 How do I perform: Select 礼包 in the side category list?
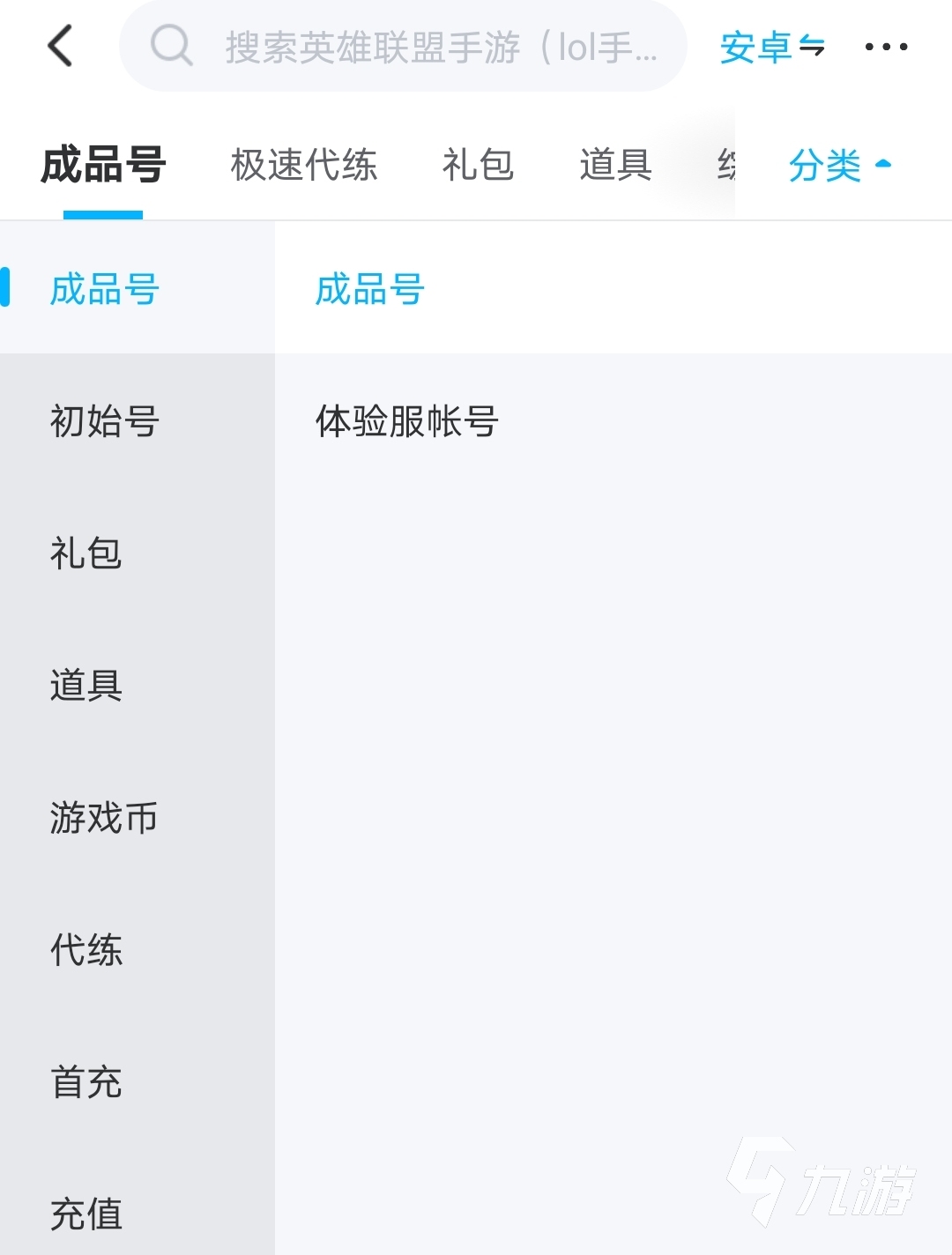click(x=86, y=553)
